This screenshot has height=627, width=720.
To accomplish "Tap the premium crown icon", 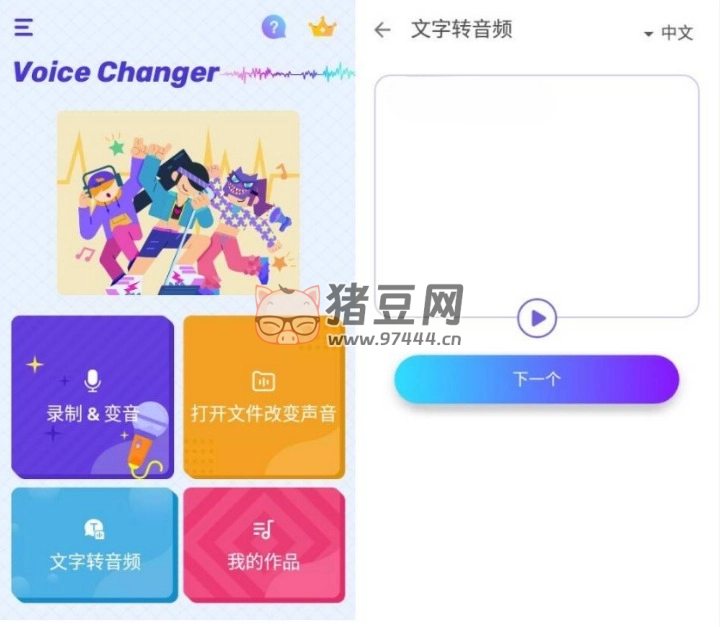I will [322, 27].
